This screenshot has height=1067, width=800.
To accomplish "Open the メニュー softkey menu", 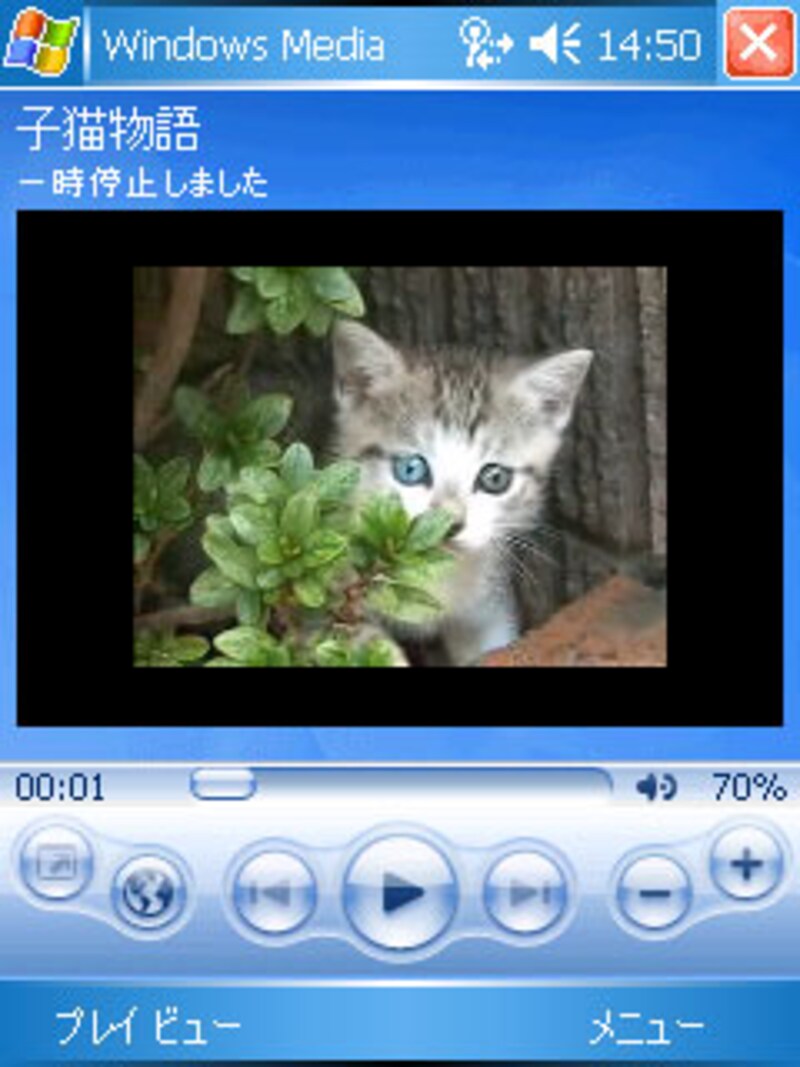I will pos(646,1025).
